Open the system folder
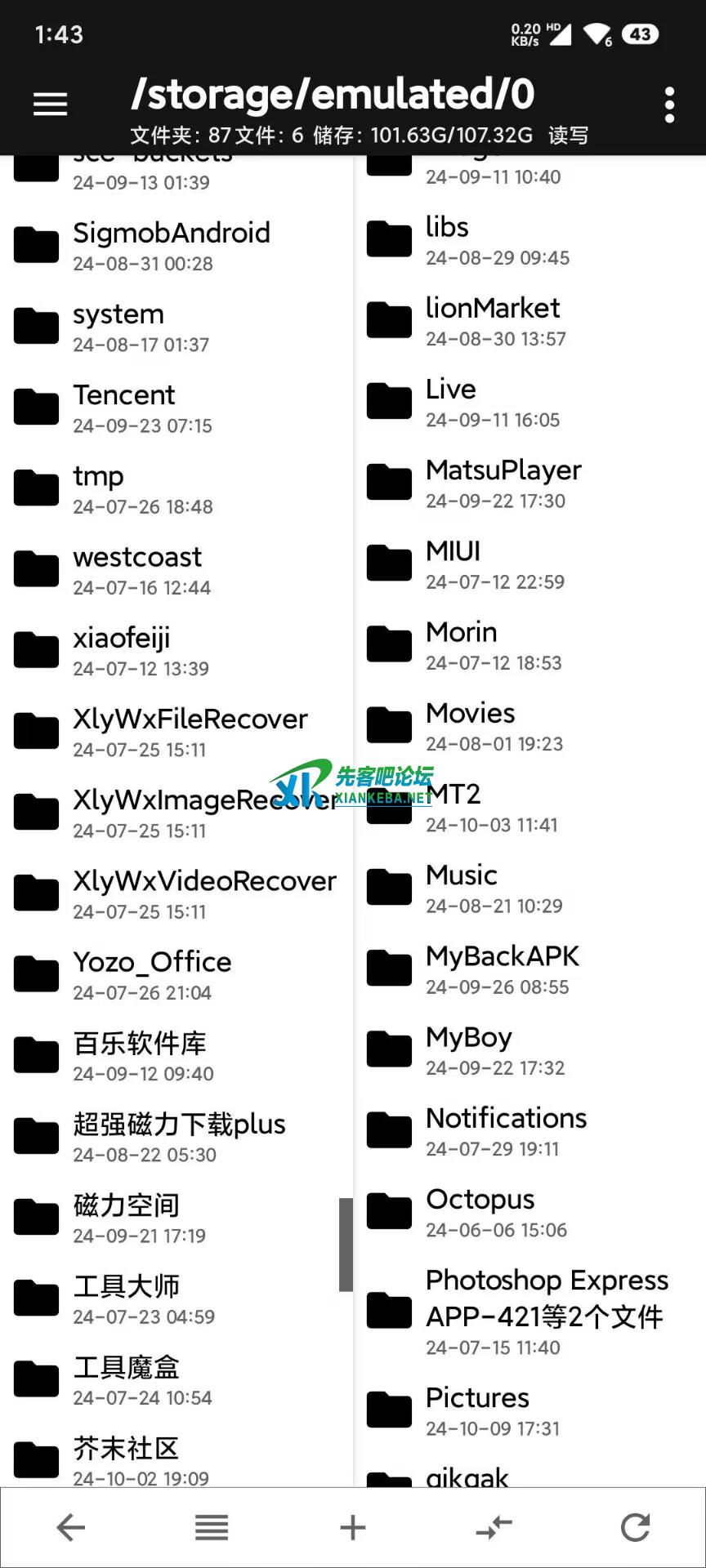Screen dimensions: 706x1568 point(118,327)
